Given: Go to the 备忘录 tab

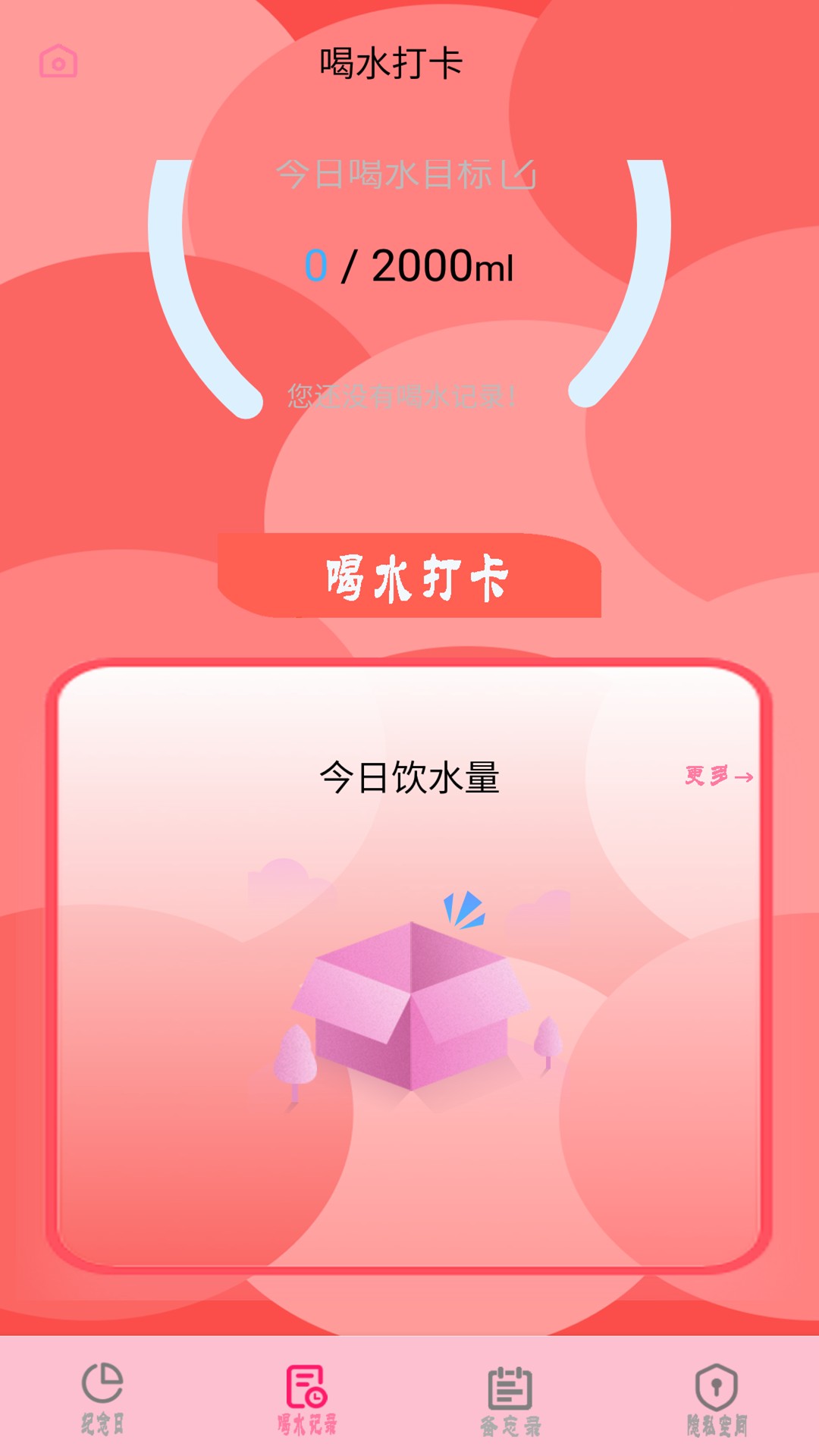Looking at the screenshot, I should pos(510,1399).
